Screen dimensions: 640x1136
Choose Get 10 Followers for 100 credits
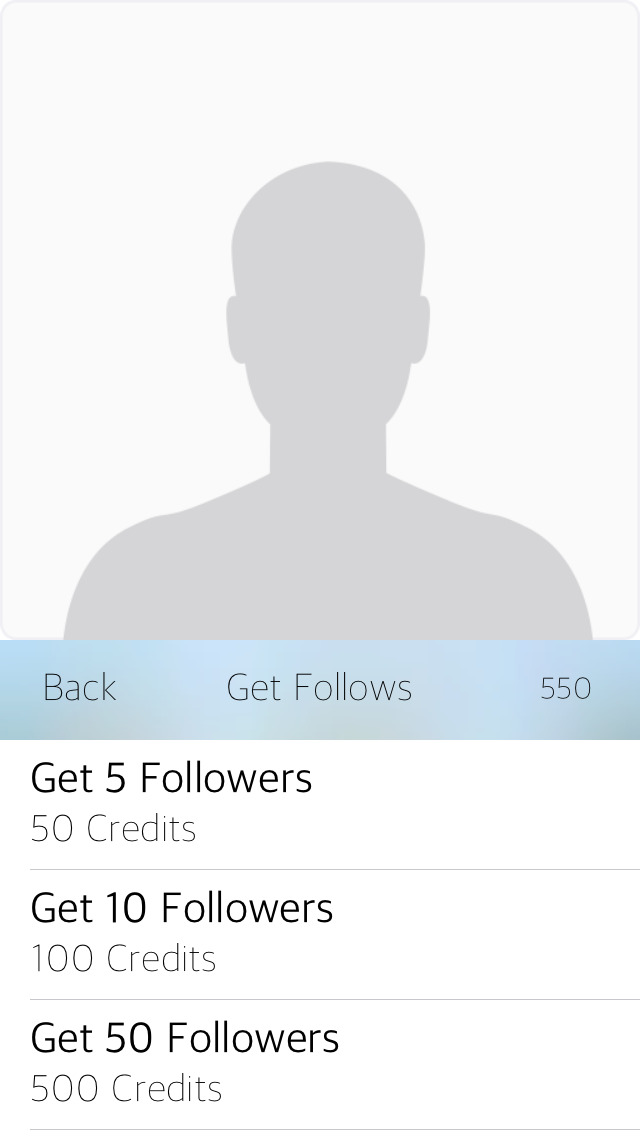[182, 933]
